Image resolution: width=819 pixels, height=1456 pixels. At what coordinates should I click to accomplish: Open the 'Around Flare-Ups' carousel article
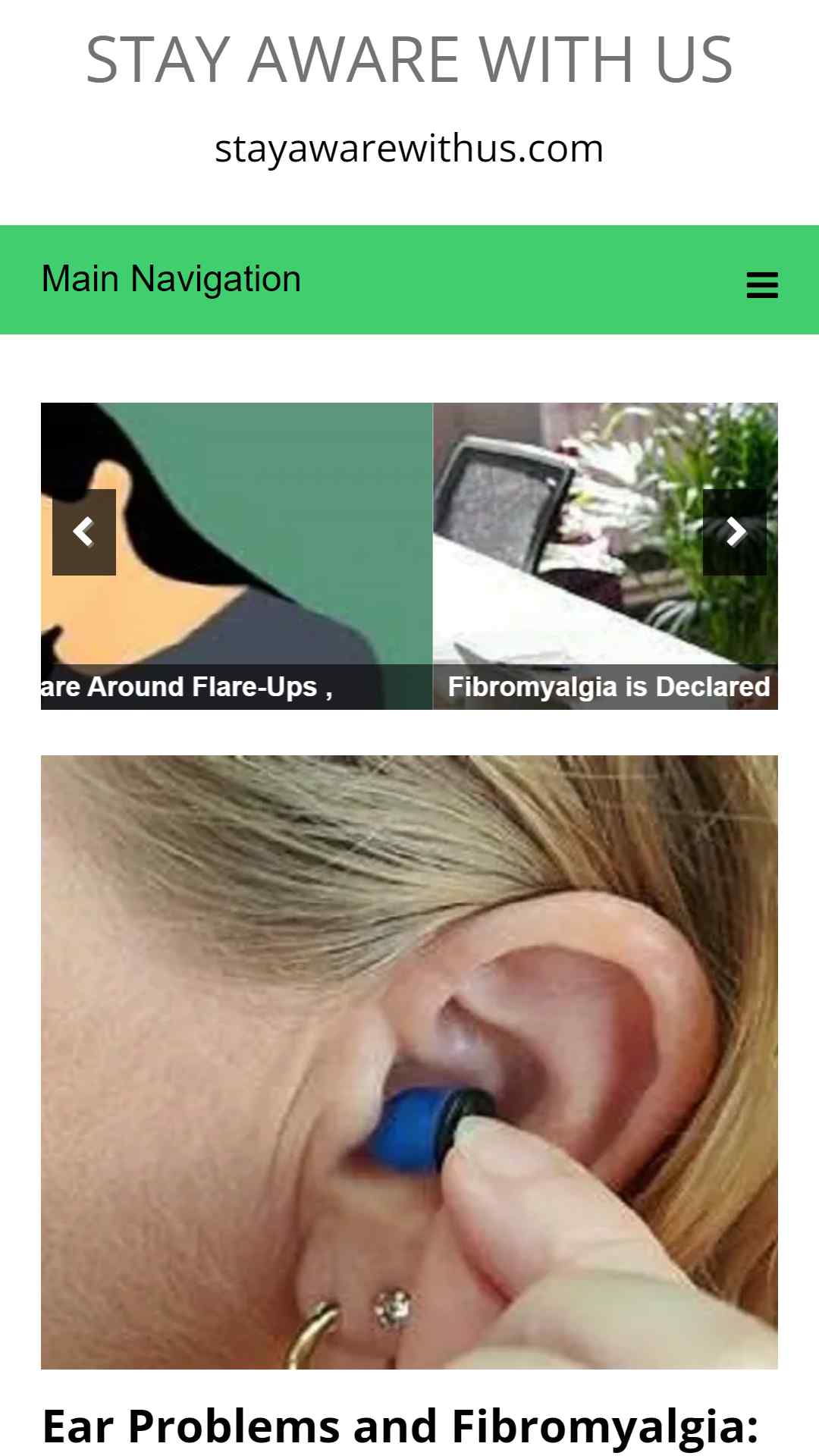(187, 687)
